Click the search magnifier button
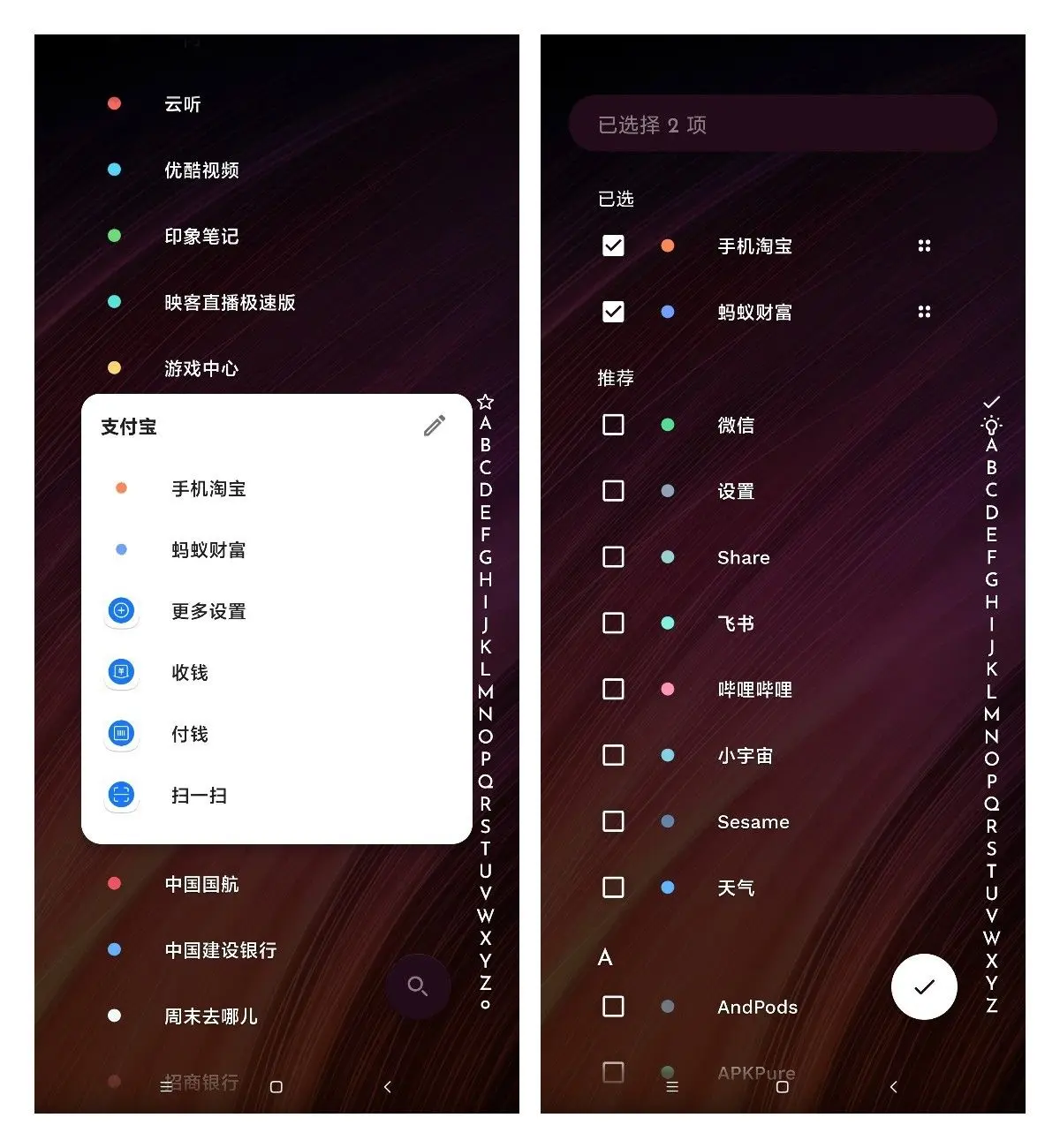The width and height of the screenshot is (1060, 1148). click(418, 986)
